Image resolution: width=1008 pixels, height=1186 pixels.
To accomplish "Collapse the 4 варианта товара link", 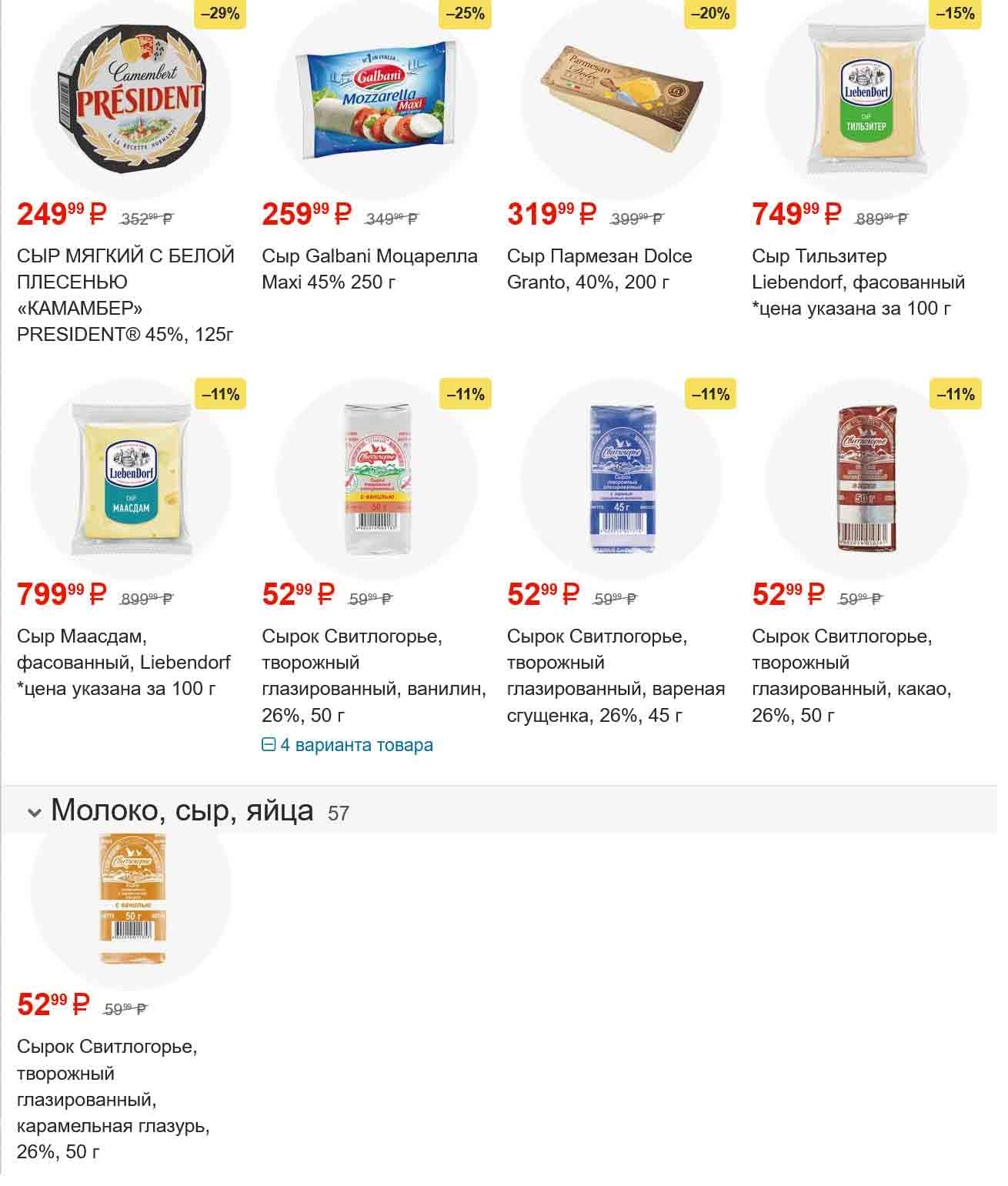I will pos(348,745).
